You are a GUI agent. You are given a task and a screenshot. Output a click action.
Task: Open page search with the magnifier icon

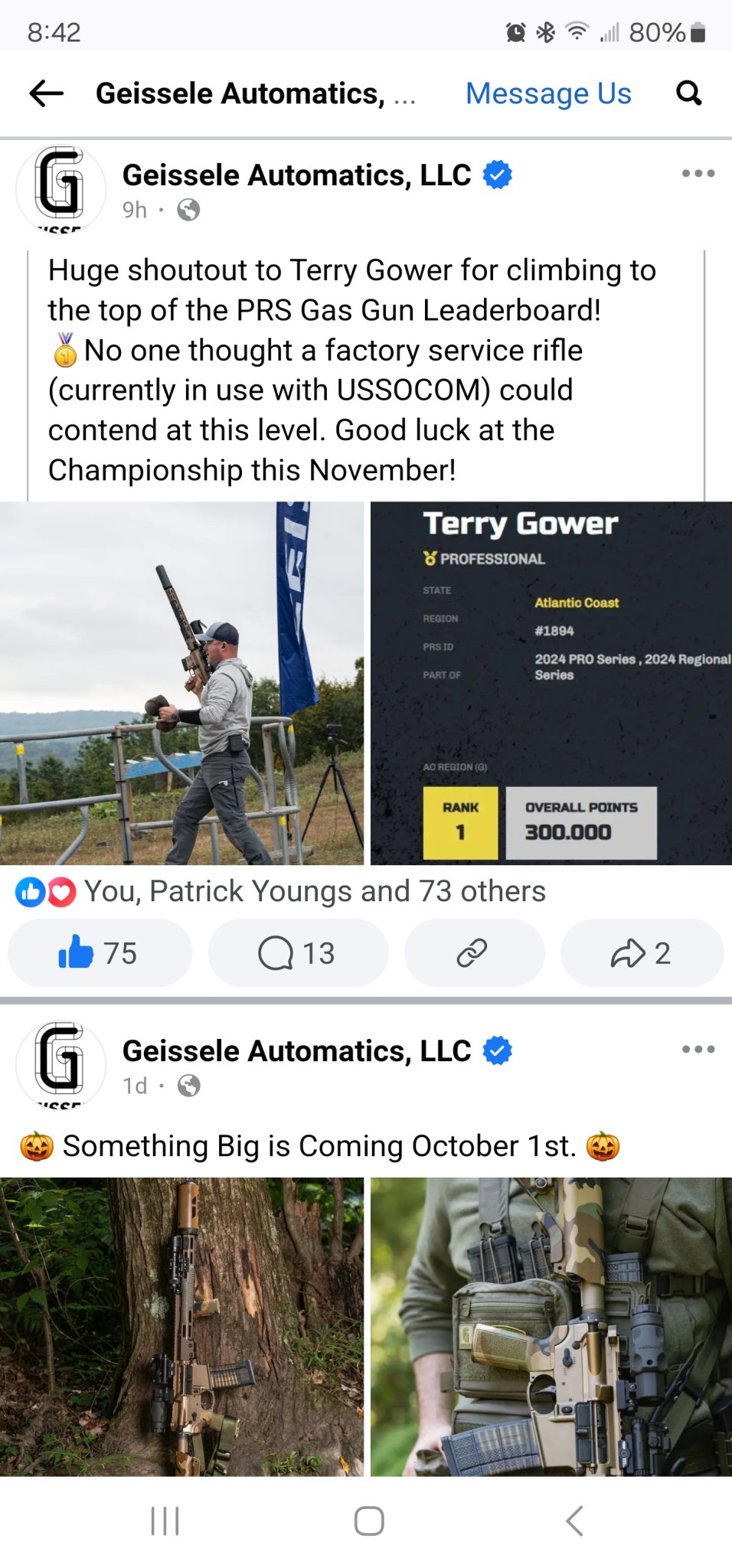coord(688,93)
